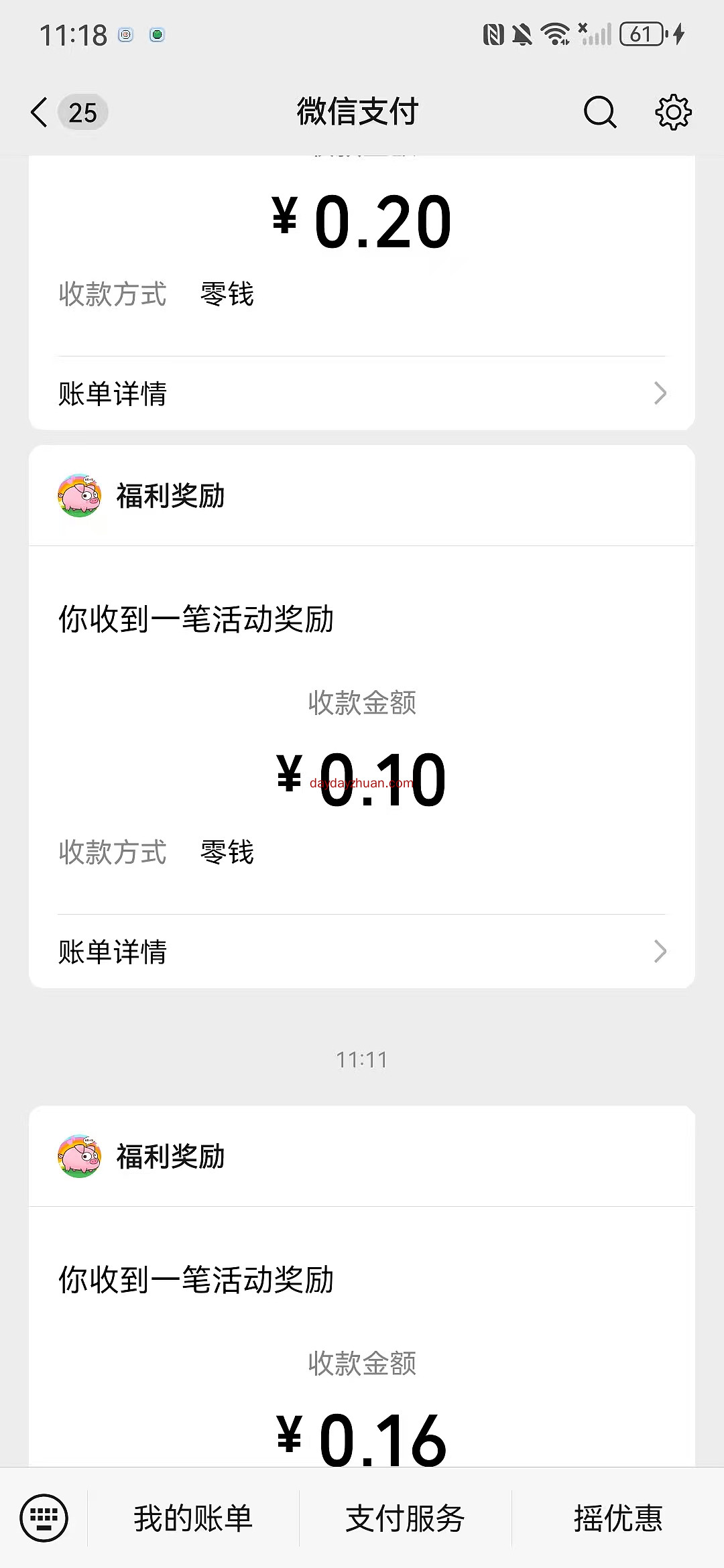The width and height of the screenshot is (724, 1568).
Task: Open the 我的账单 menu
Action: tap(193, 1518)
